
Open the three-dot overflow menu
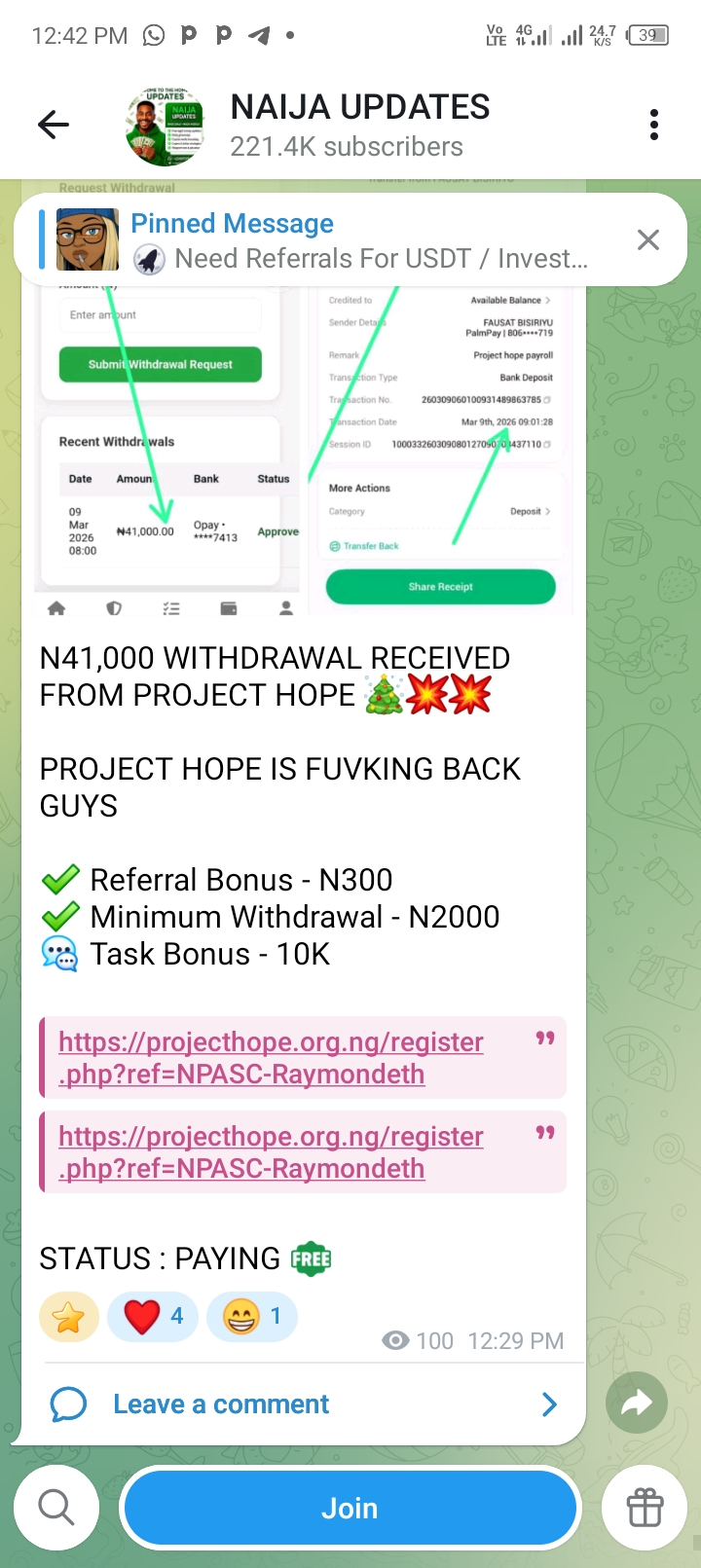tap(653, 125)
